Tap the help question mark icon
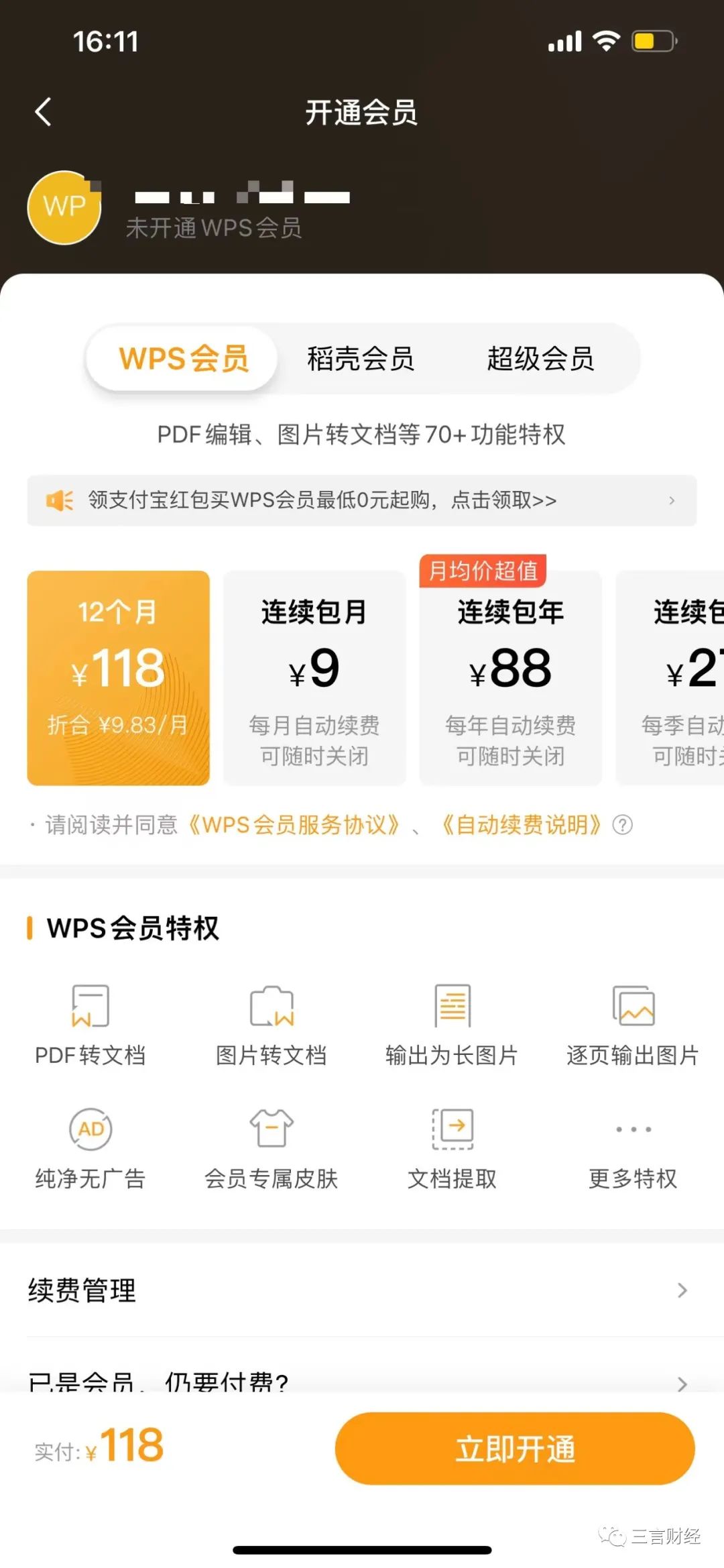Screen dimensions: 724x1568 coord(623,824)
